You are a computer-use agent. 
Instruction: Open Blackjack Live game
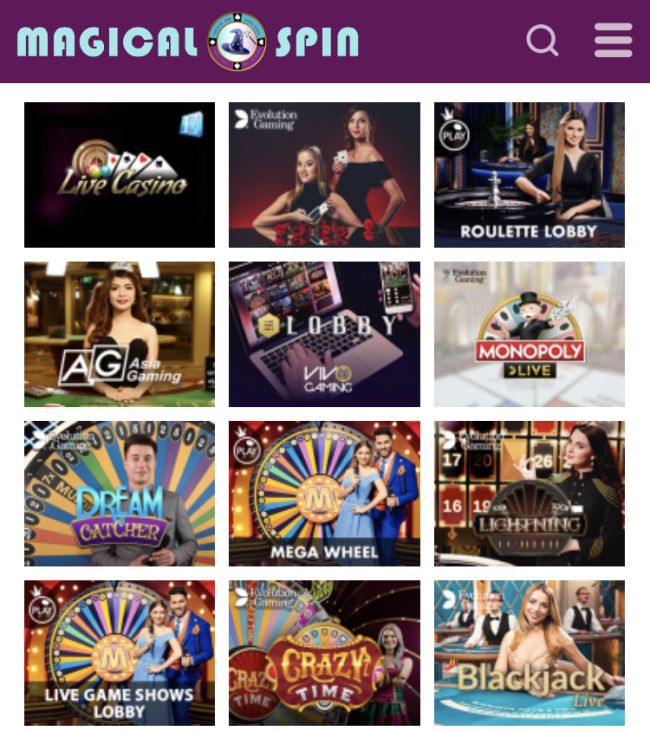(529, 652)
